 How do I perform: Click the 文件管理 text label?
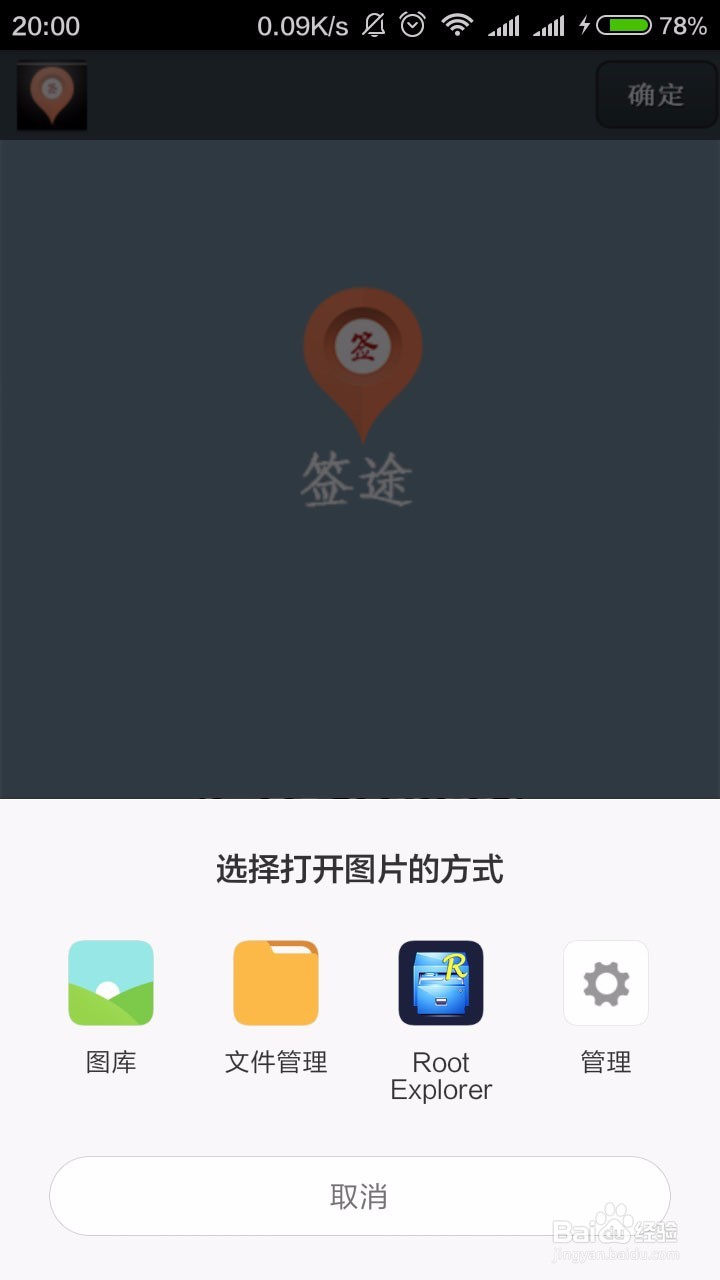(x=275, y=1063)
